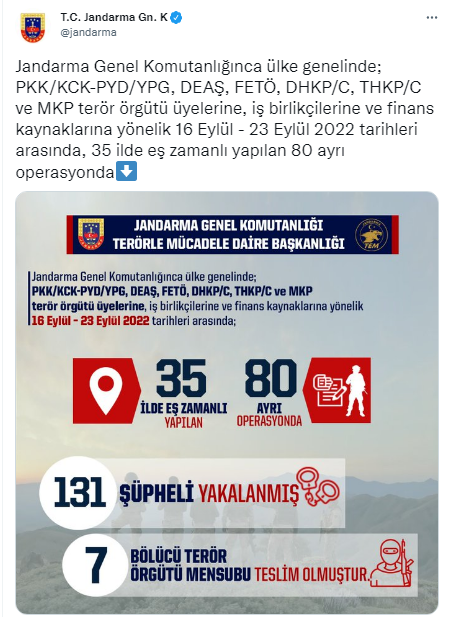Open the @jandarma handle
Image resolution: width=451 pixels, height=617 pixels.
point(89,32)
